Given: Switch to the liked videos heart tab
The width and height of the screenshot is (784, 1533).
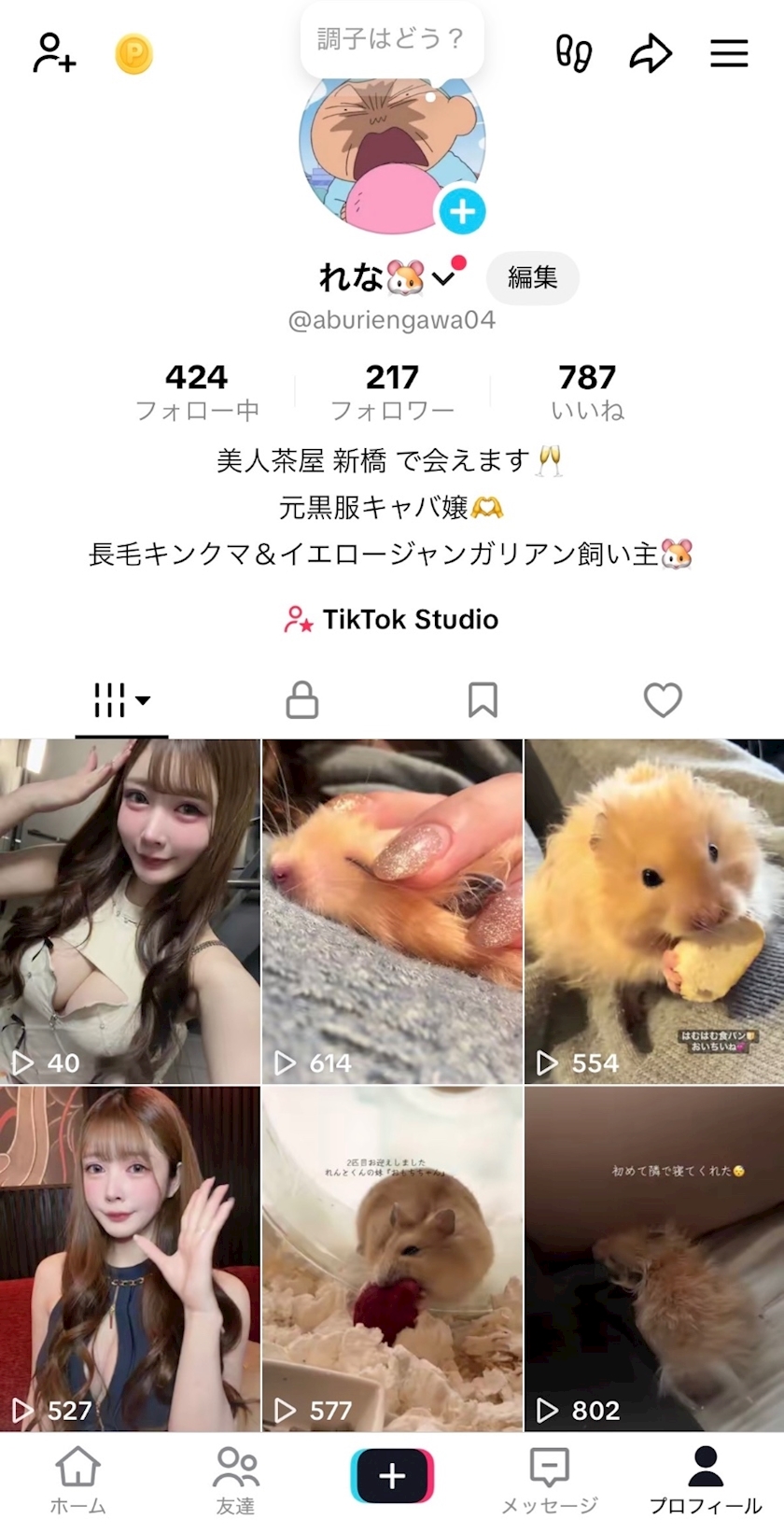Looking at the screenshot, I should (663, 699).
